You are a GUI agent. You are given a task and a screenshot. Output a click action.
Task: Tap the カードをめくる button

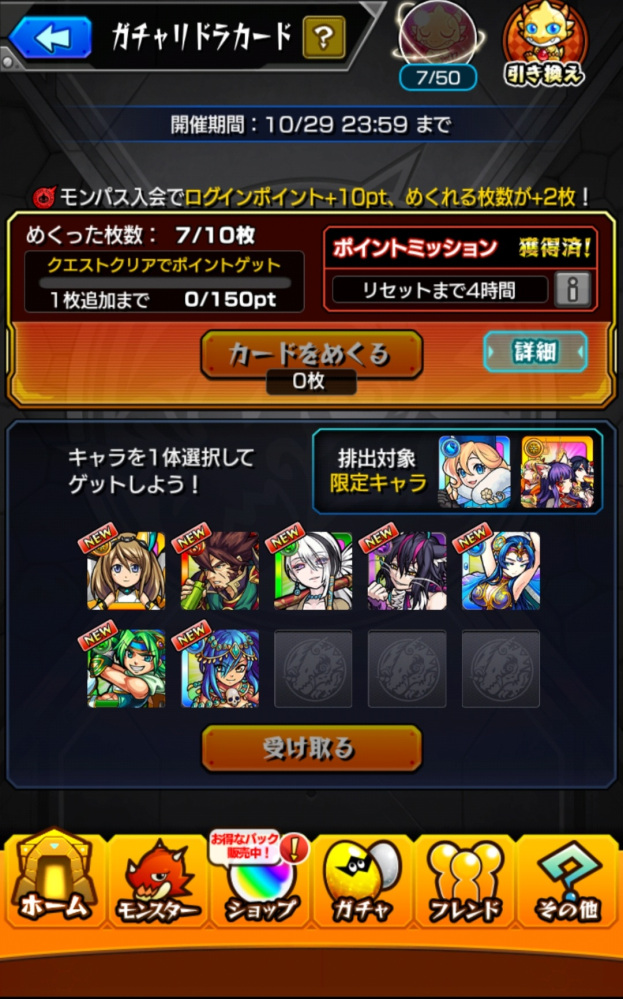pos(311,354)
